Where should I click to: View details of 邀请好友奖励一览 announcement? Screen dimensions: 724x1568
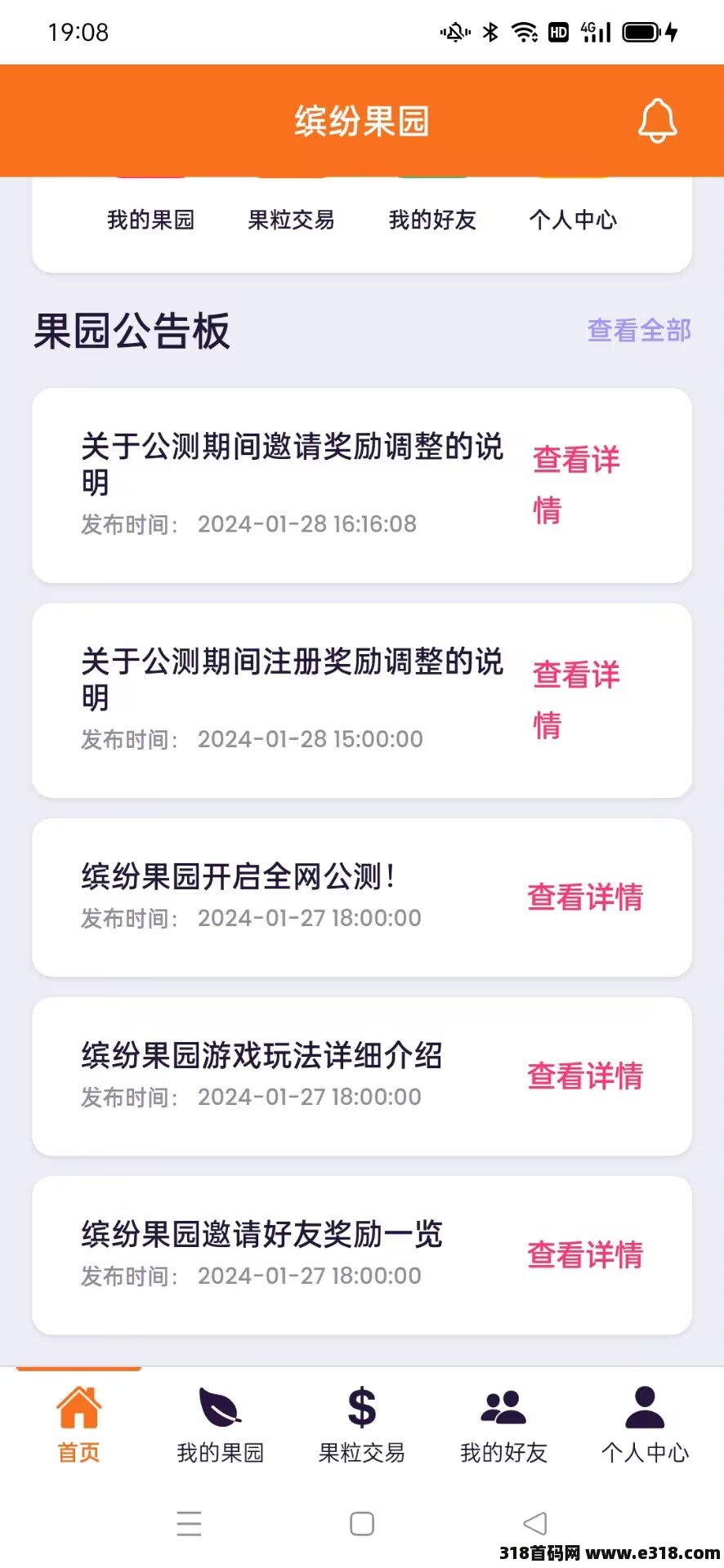585,1254
